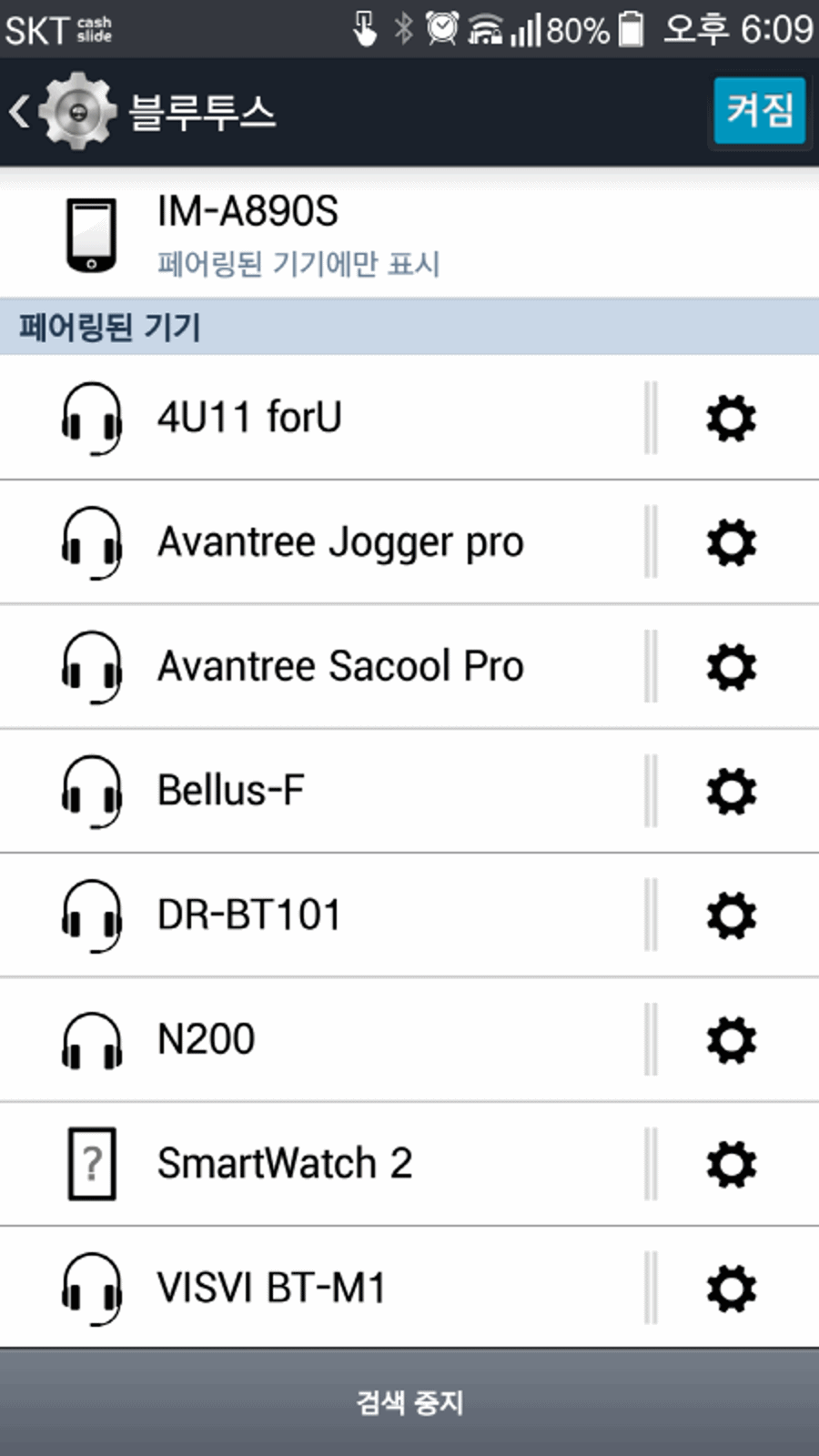Open settings gear for Avantree Sacool Pro
This screenshot has width=819, height=1456.
coord(732,666)
